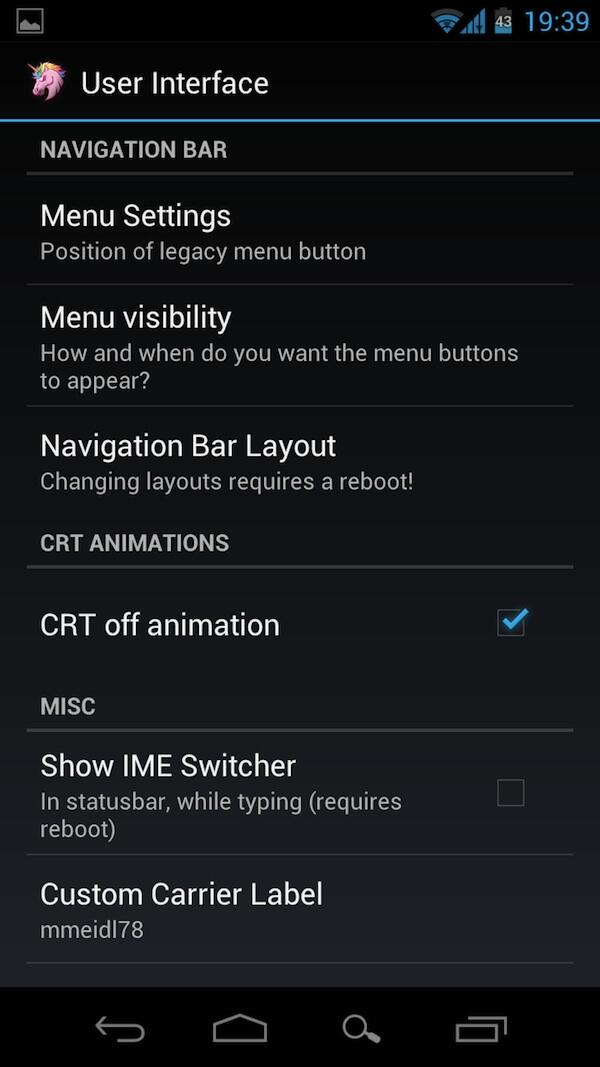Open recent apps

[x=481, y=1029]
